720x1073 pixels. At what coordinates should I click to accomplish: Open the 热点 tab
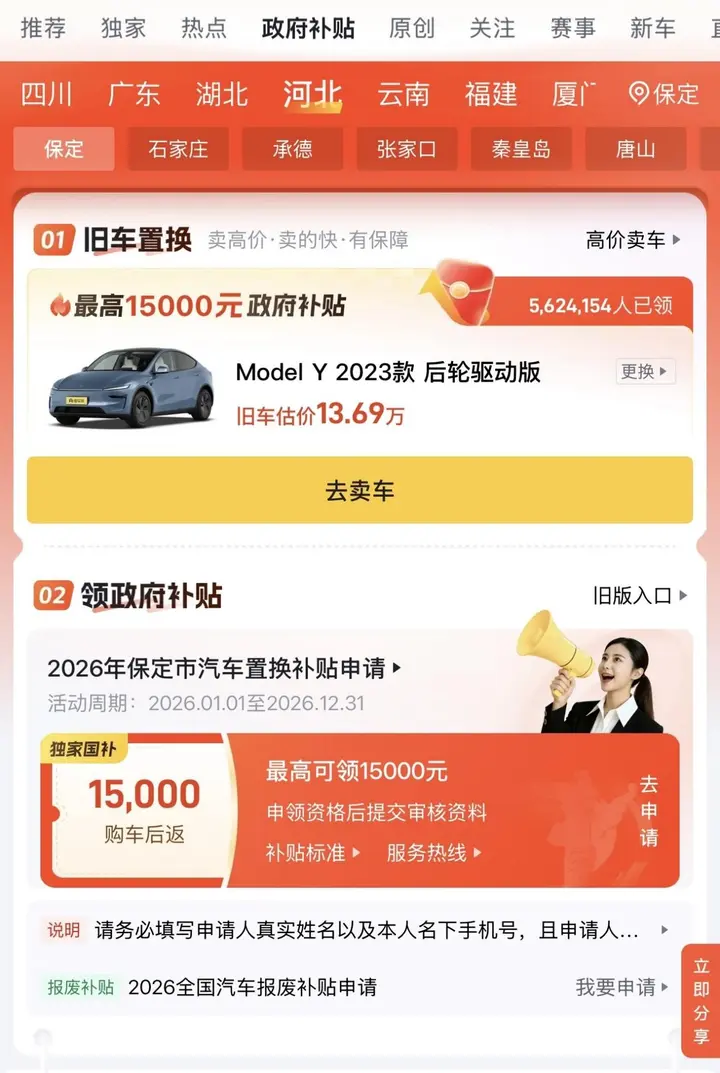click(x=204, y=28)
